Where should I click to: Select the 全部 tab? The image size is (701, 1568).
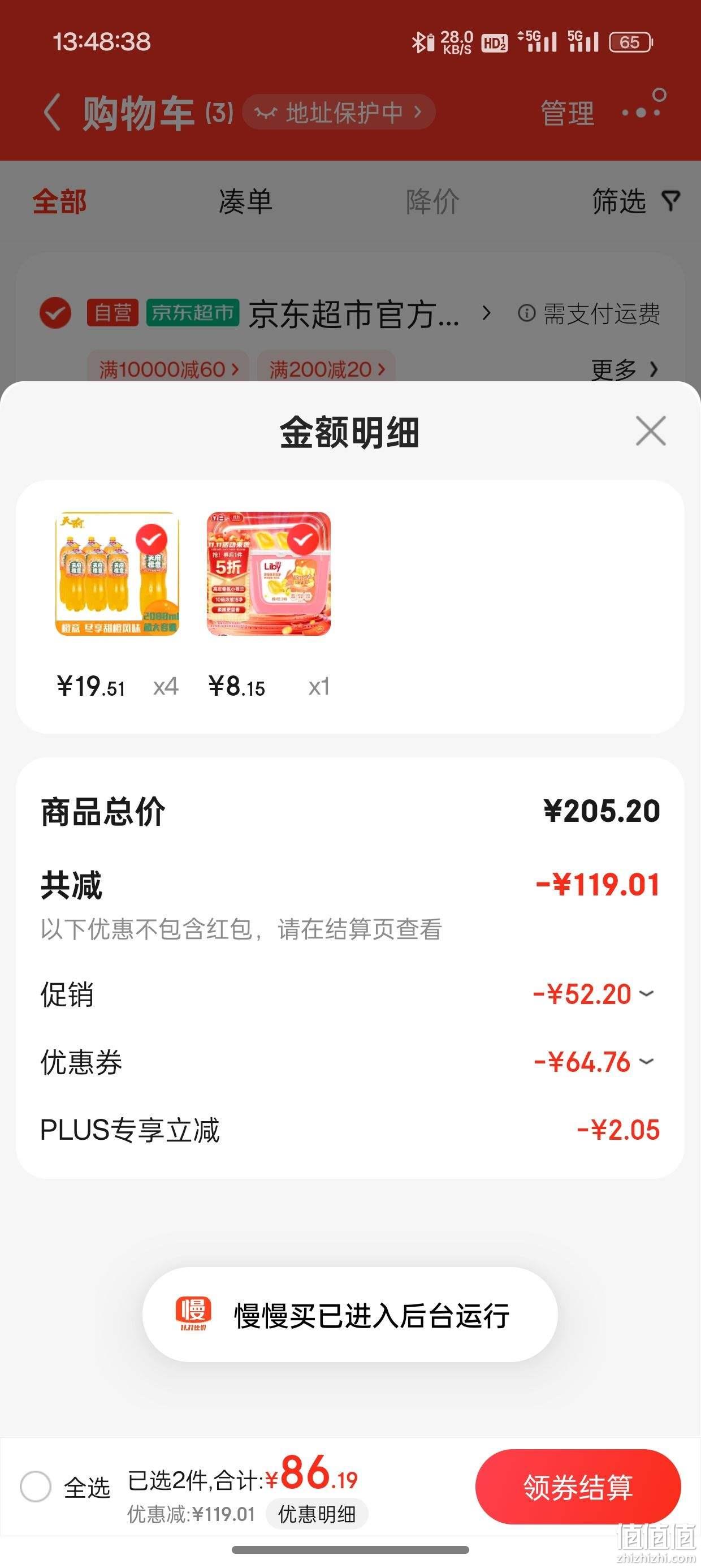coord(59,201)
